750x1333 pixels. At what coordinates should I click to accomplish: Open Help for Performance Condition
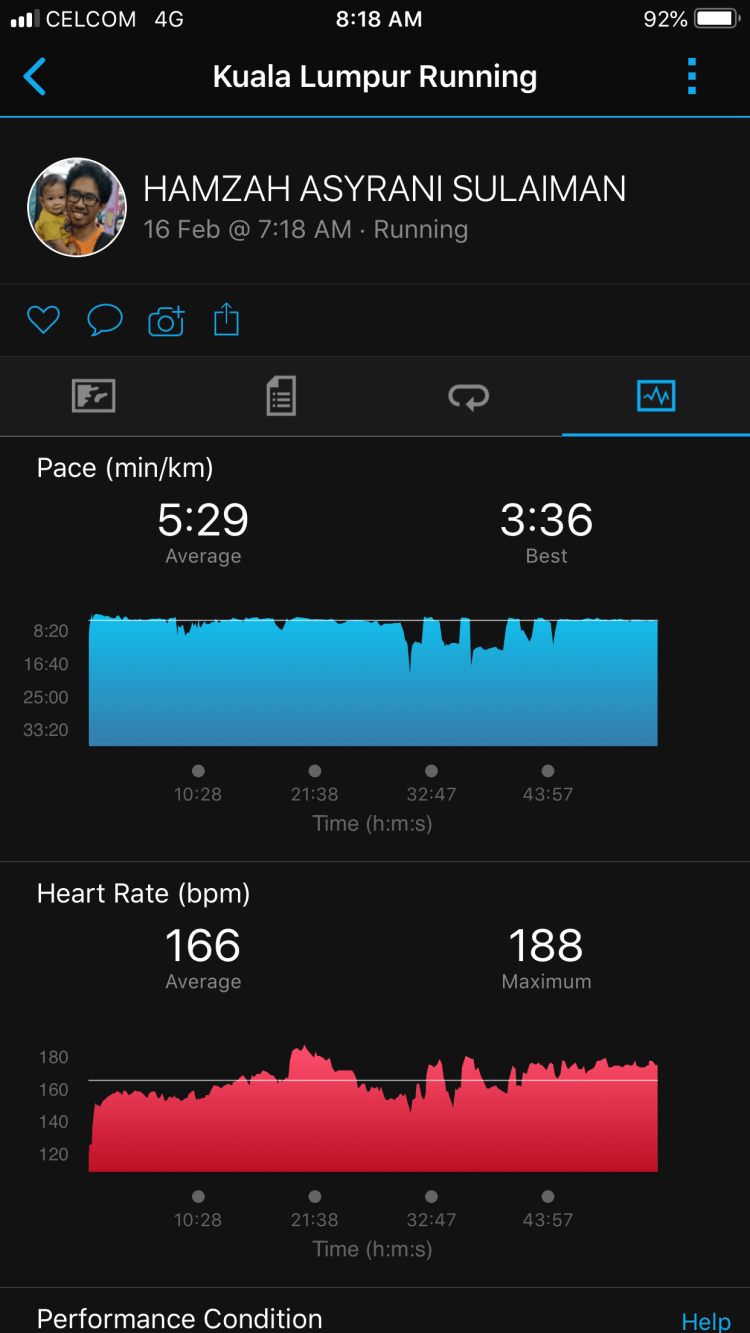click(x=705, y=1320)
